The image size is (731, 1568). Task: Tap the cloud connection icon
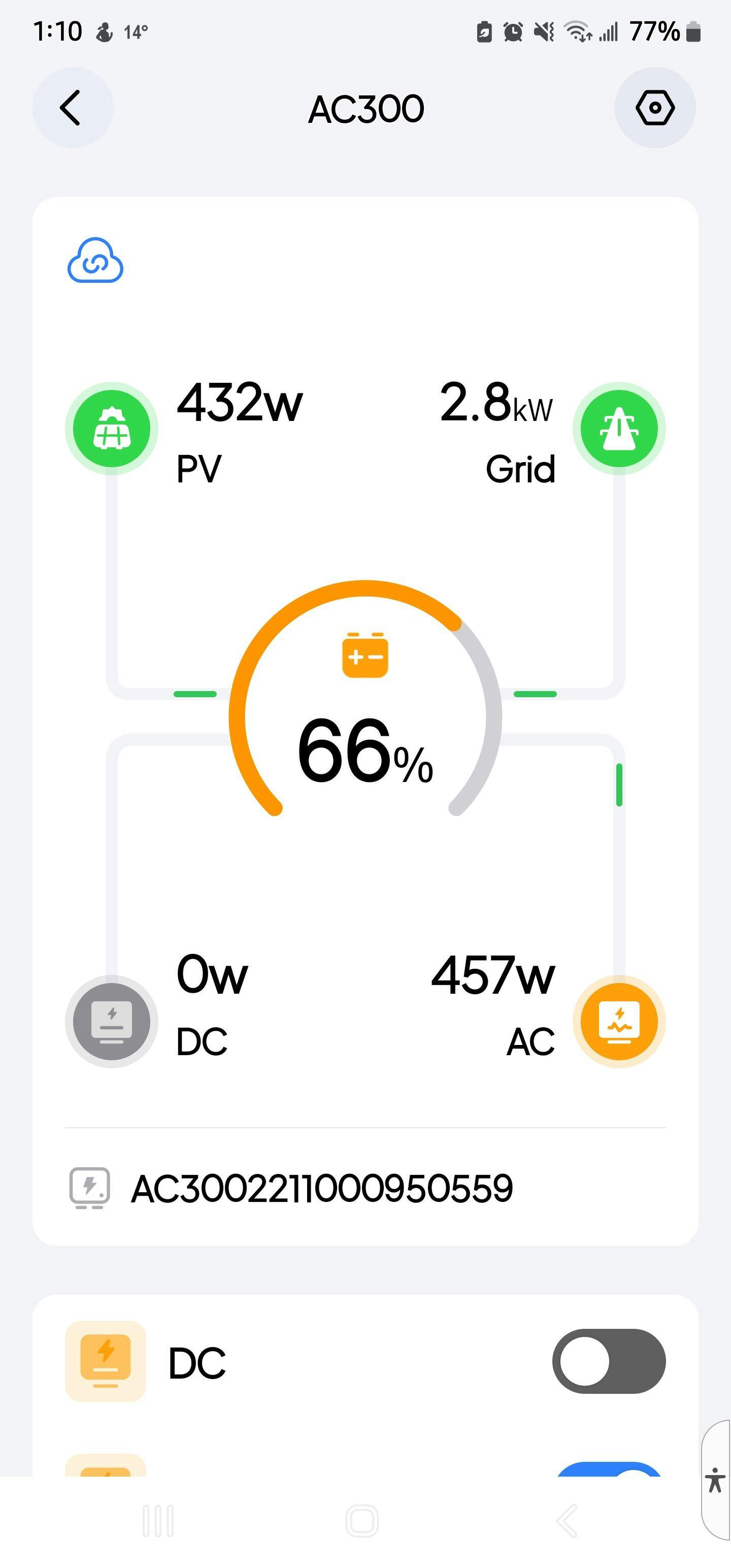tap(95, 260)
